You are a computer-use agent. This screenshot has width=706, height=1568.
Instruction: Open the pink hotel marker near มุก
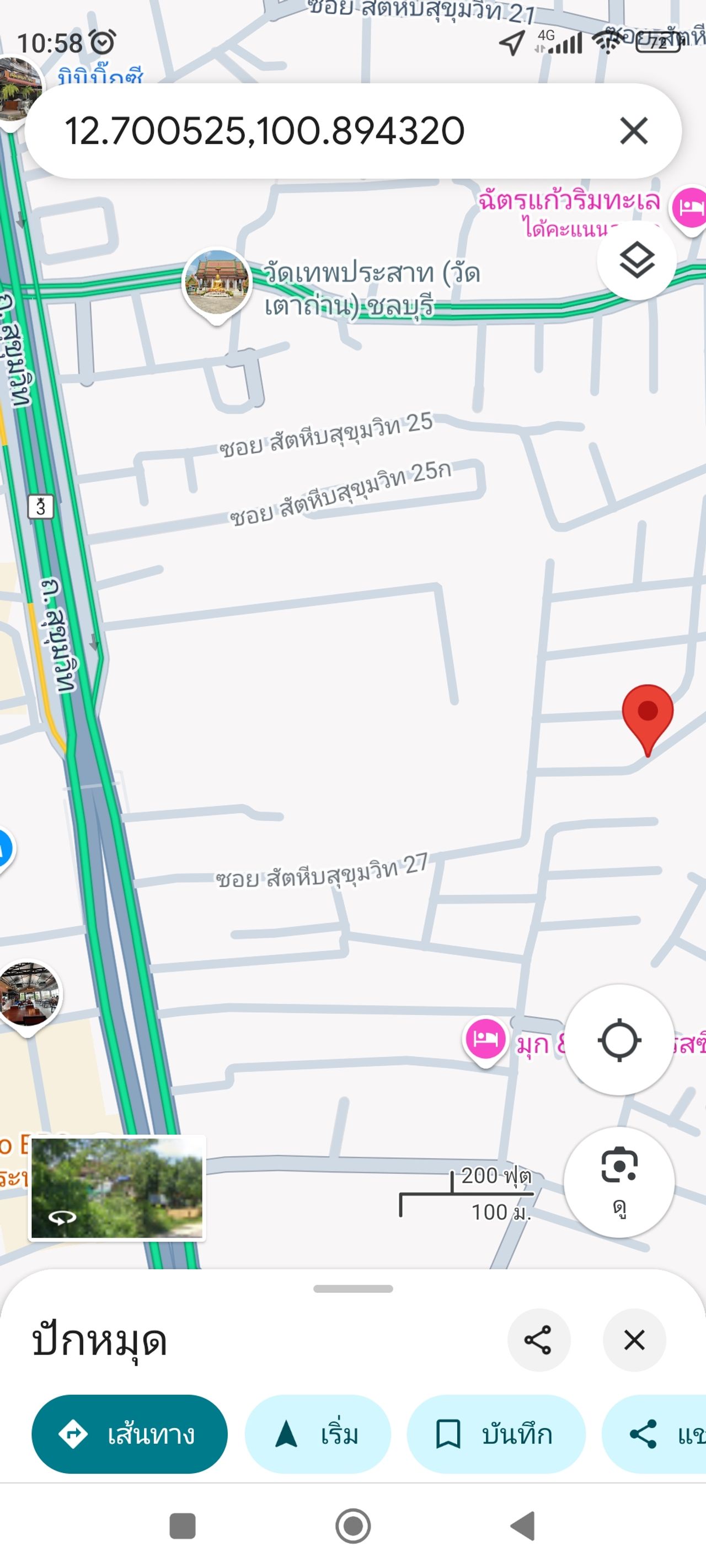click(x=485, y=1038)
